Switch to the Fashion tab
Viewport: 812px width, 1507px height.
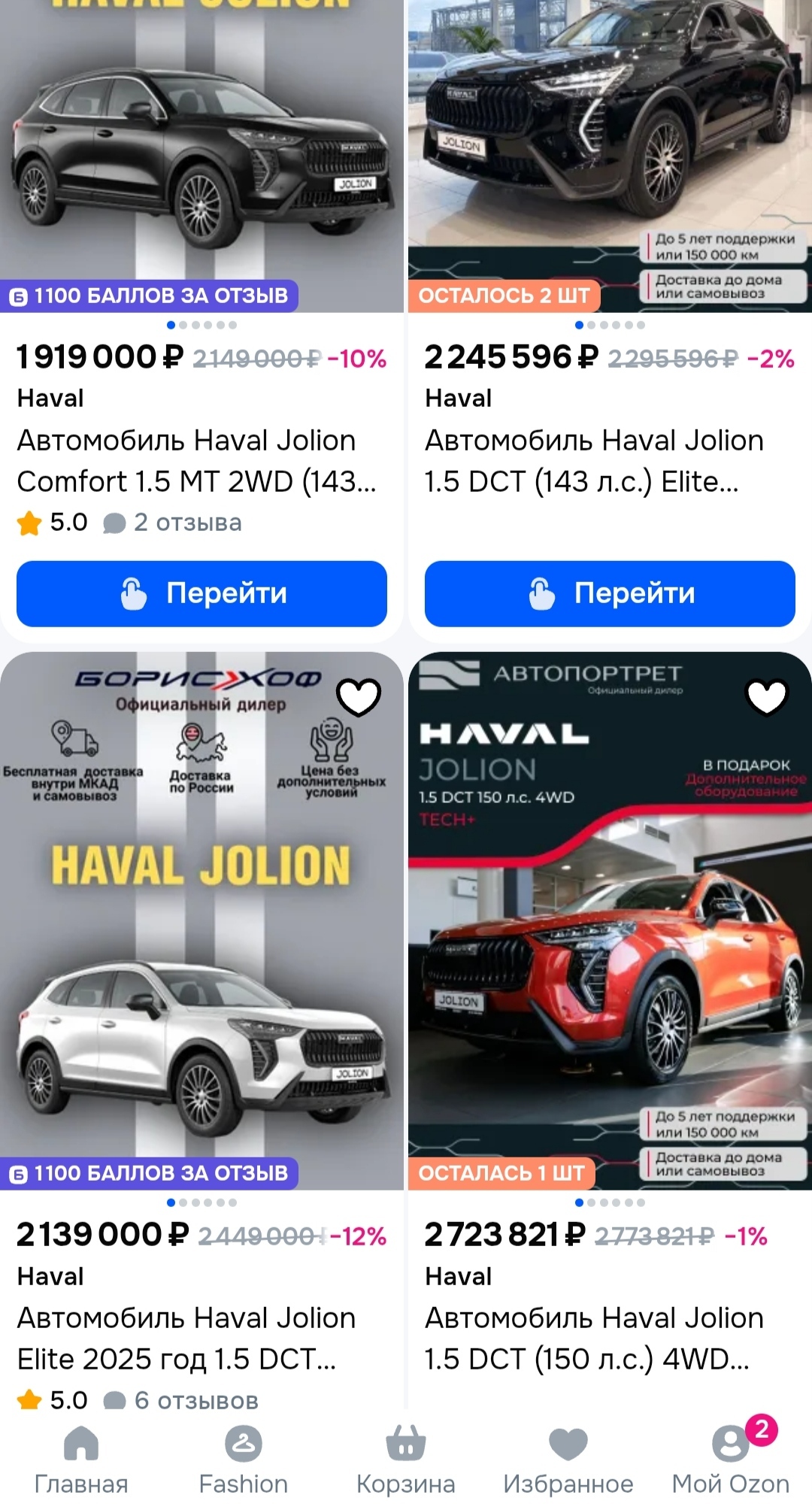244,1460
